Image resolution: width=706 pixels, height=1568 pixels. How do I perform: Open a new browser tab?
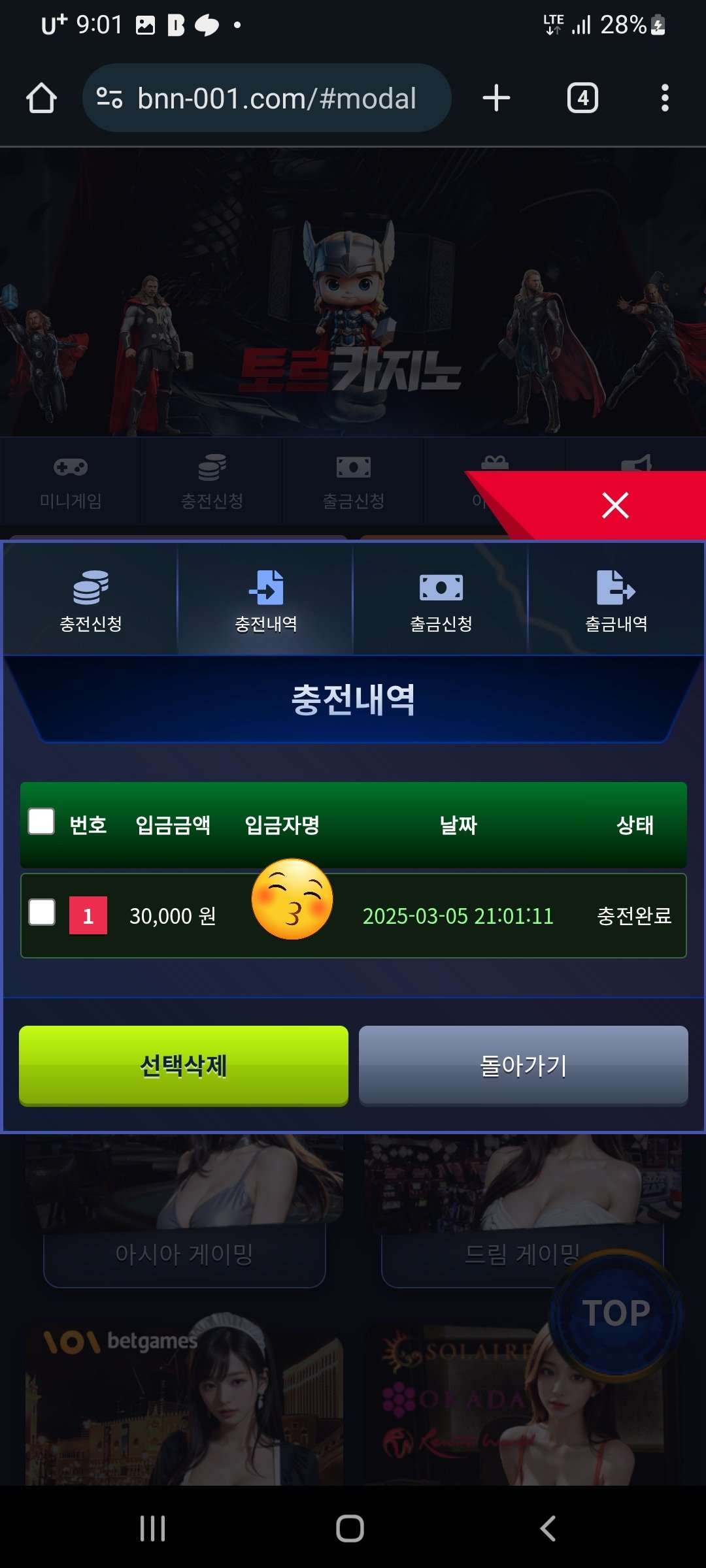(x=496, y=99)
